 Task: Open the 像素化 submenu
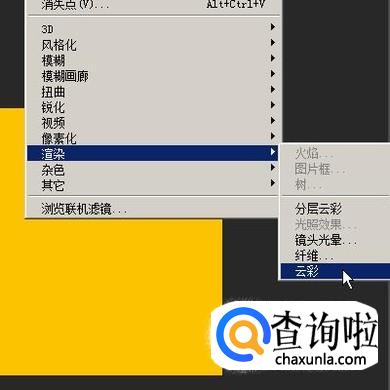tap(153, 138)
